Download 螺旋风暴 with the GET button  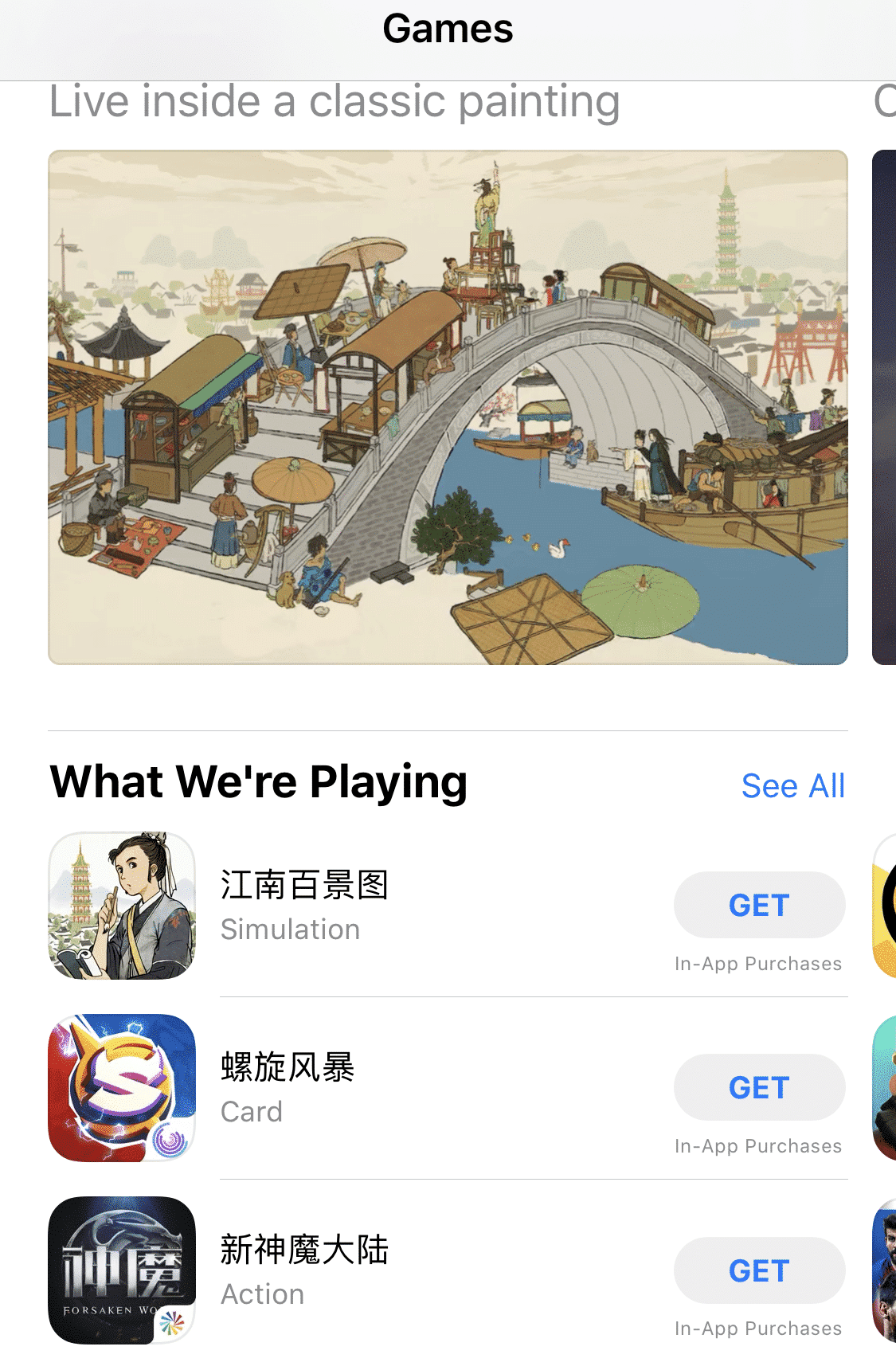759,1088
